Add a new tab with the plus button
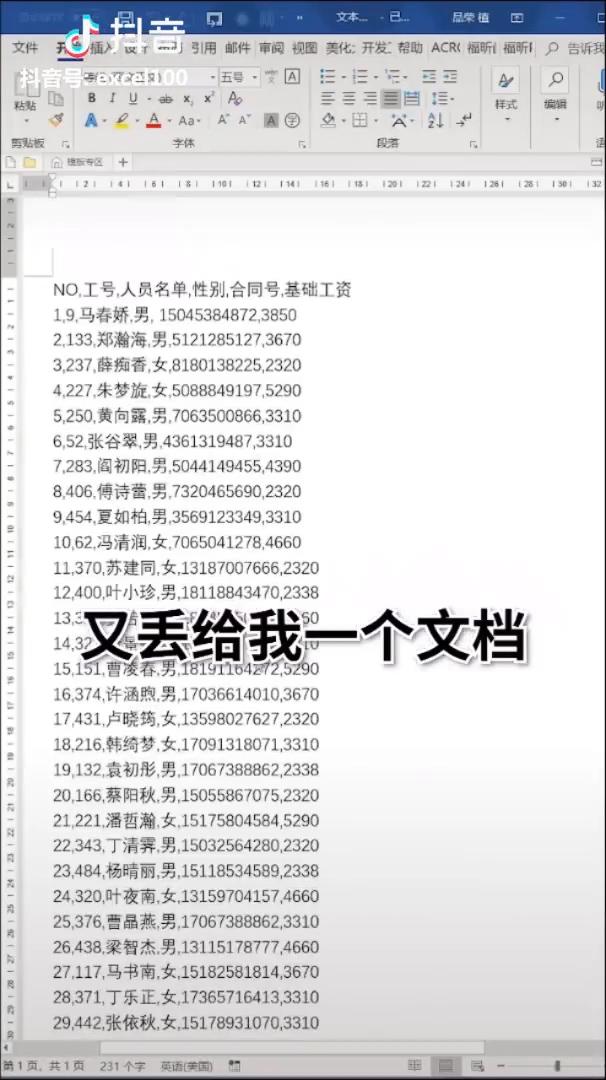This screenshot has height=1080, width=606. tap(123, 163)
